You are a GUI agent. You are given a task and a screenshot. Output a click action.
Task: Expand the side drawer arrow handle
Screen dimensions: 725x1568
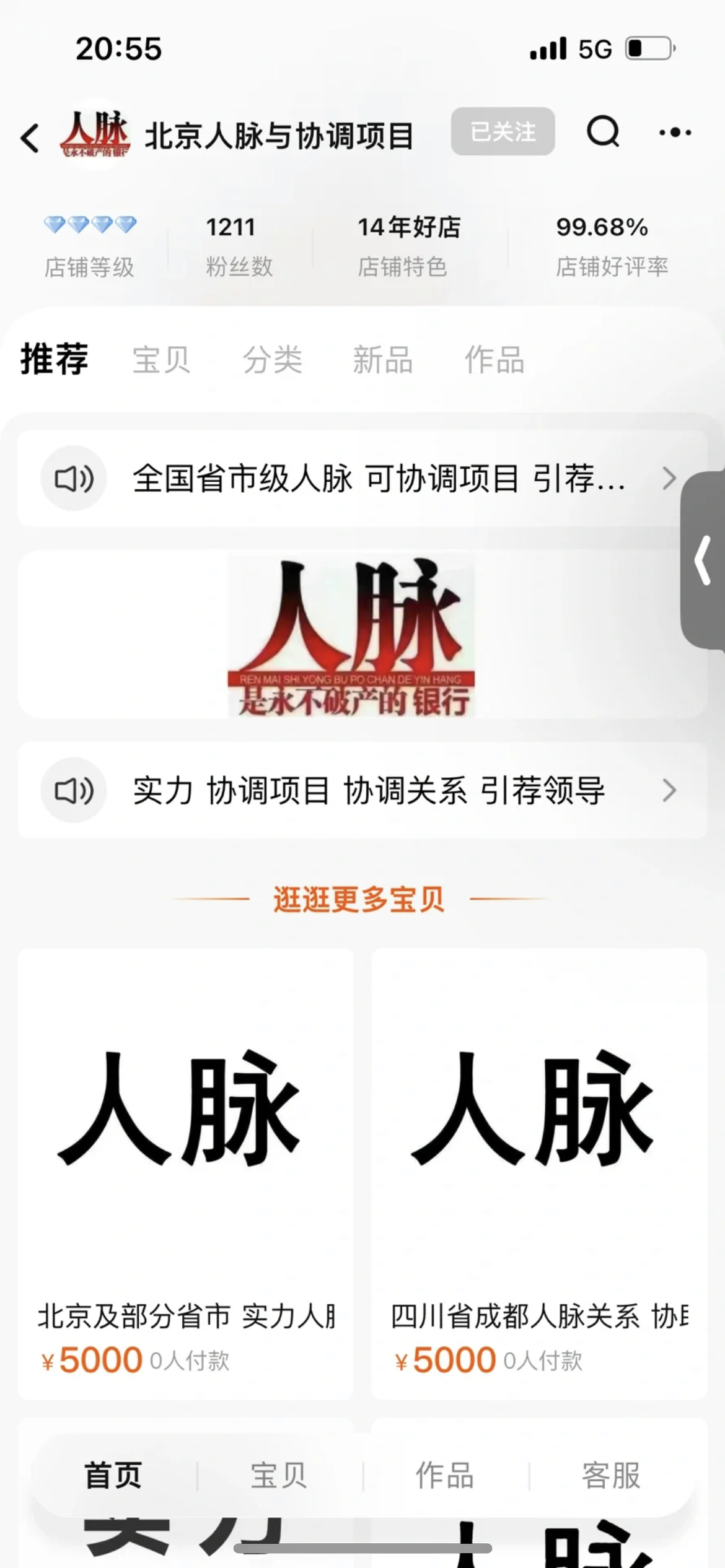pos(703,561)
